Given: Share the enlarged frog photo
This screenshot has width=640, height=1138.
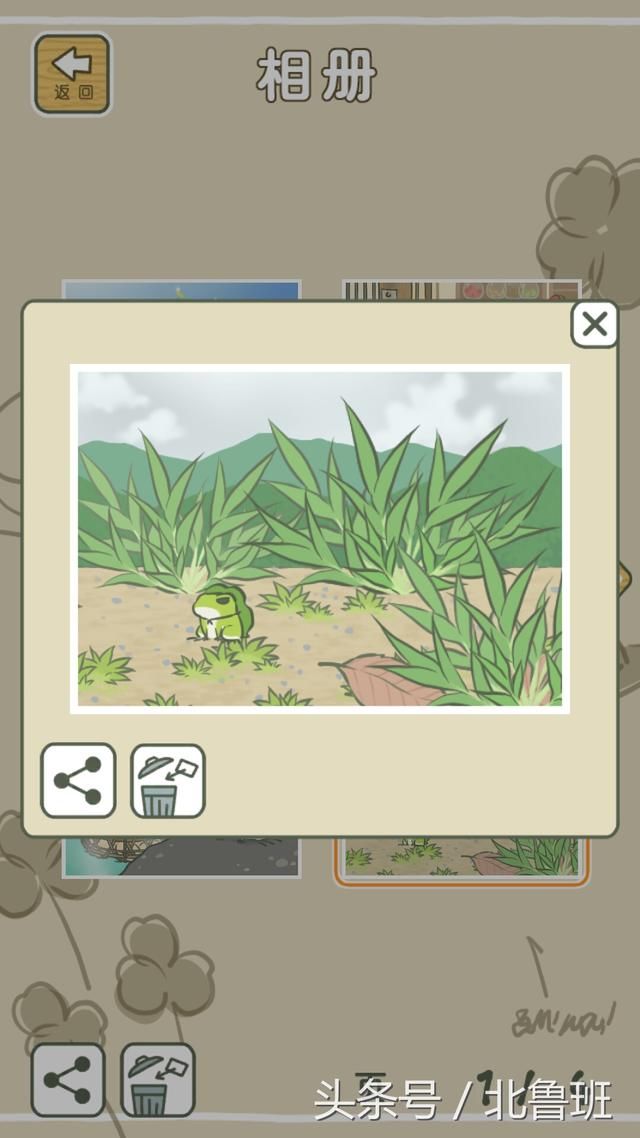Looking at the screenshot, I should pyautogui.click(x=78, y=781).
